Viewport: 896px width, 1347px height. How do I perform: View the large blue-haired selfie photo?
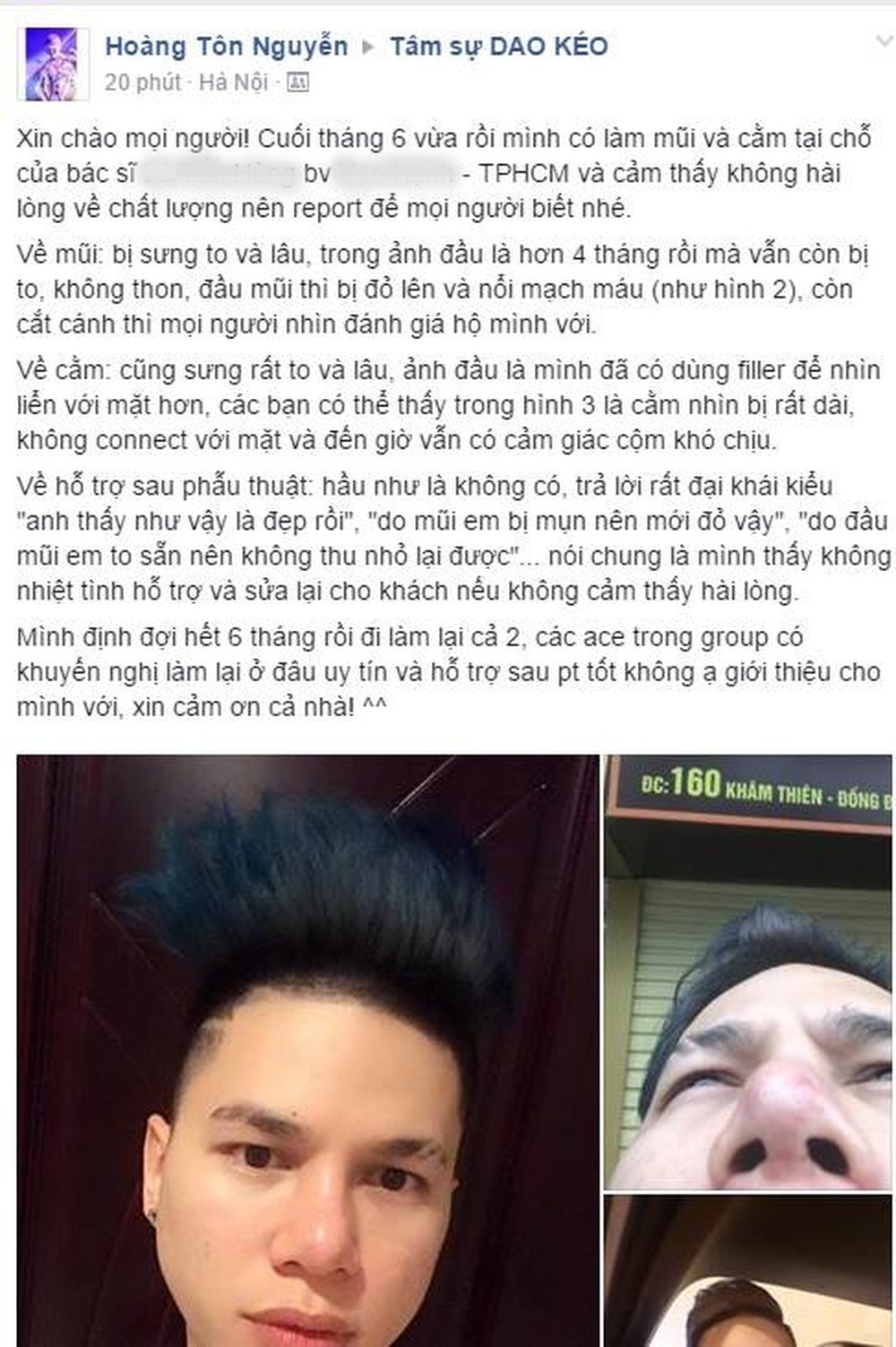(307, 1050)
